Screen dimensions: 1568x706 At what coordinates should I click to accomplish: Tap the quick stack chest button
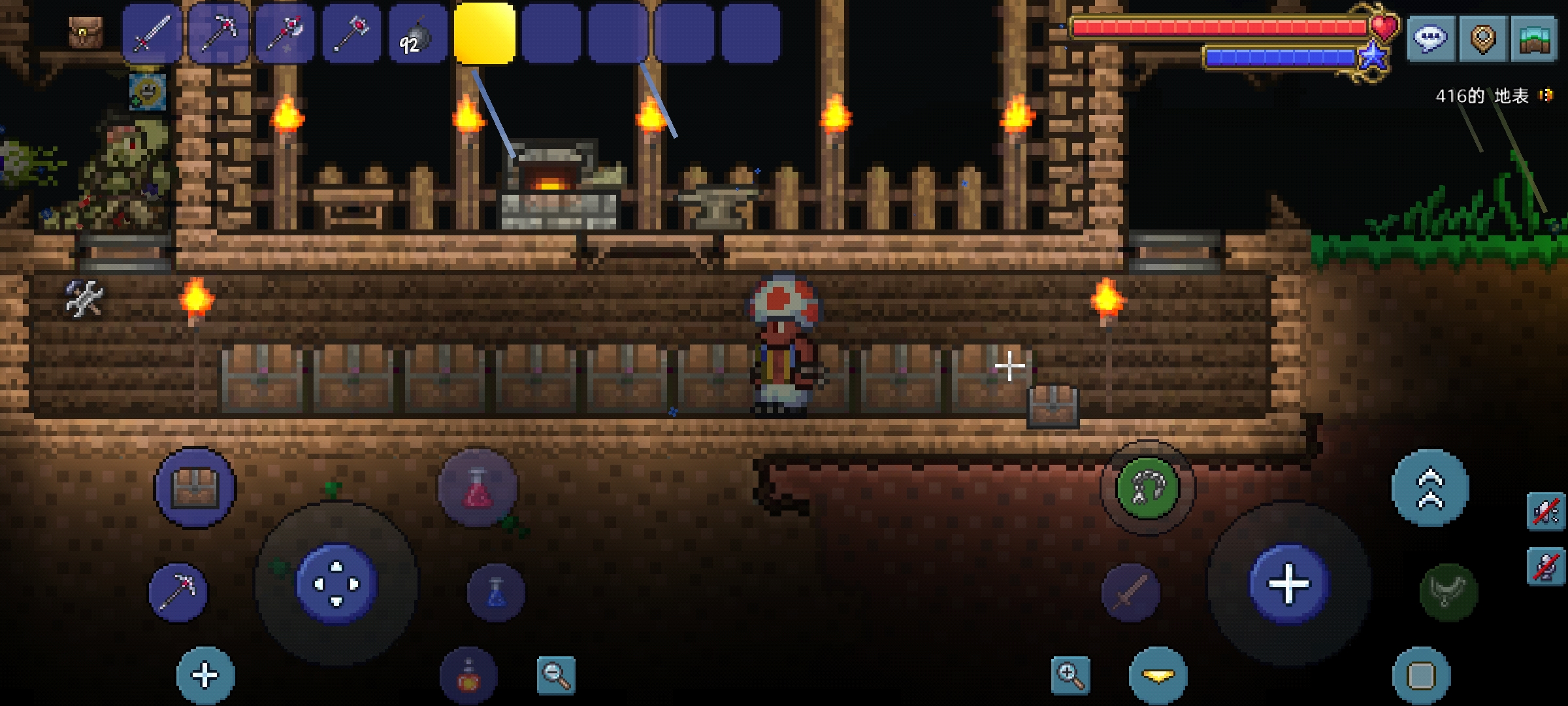[194, 488]
